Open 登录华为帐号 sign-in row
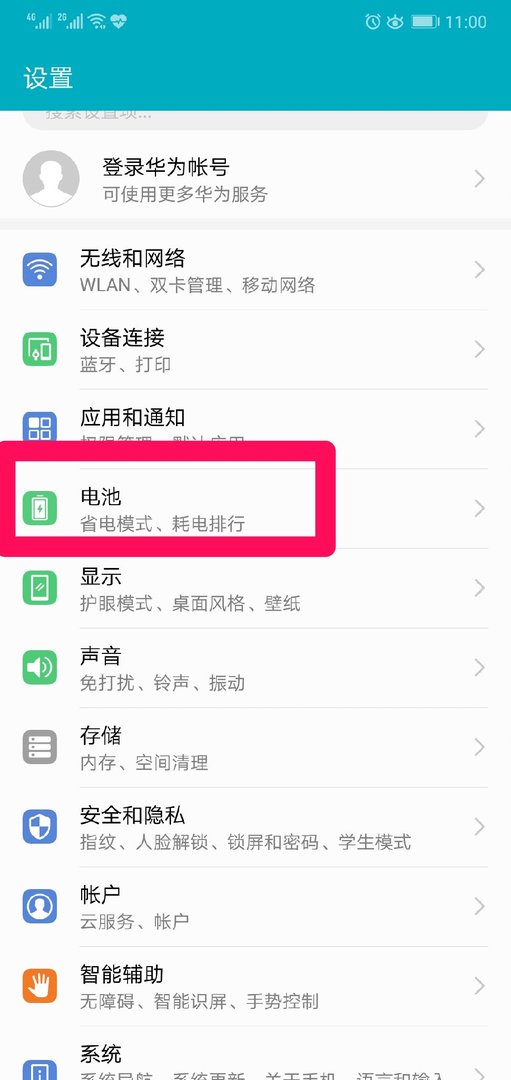 pos(256,179)
